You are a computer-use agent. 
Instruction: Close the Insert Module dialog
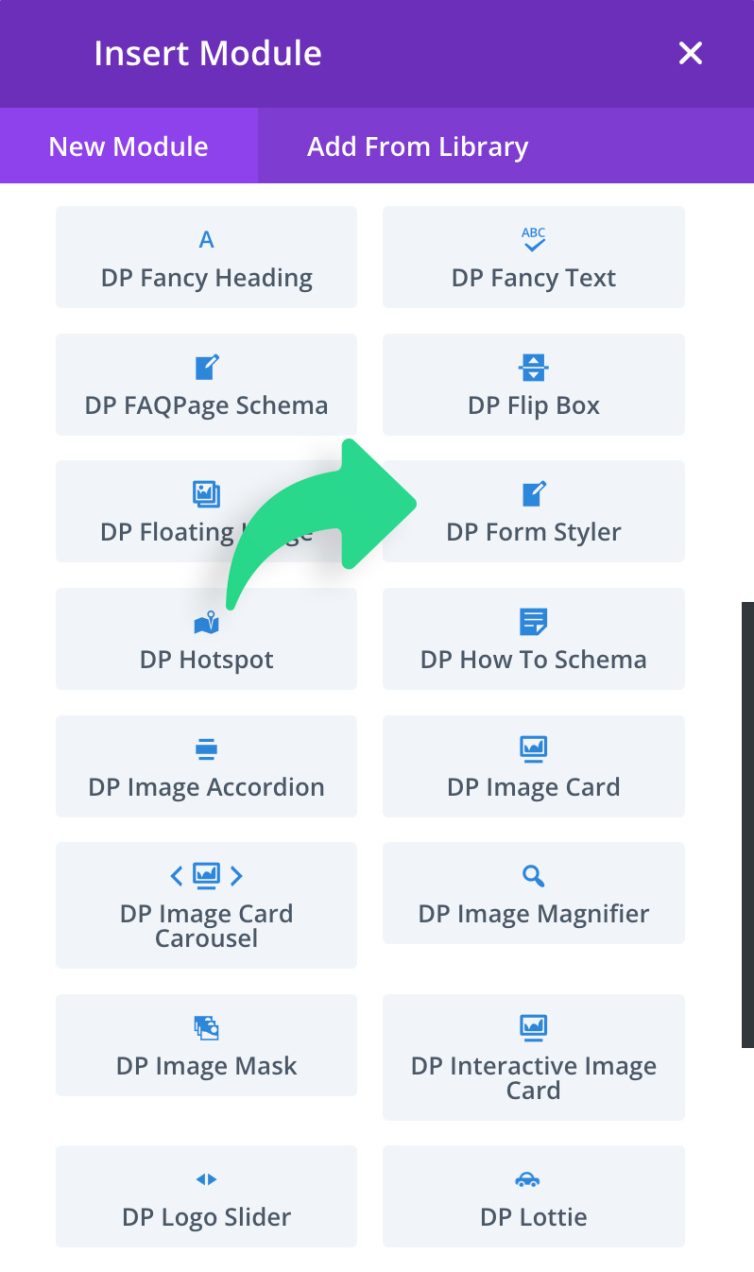click(x=690, y=54)
